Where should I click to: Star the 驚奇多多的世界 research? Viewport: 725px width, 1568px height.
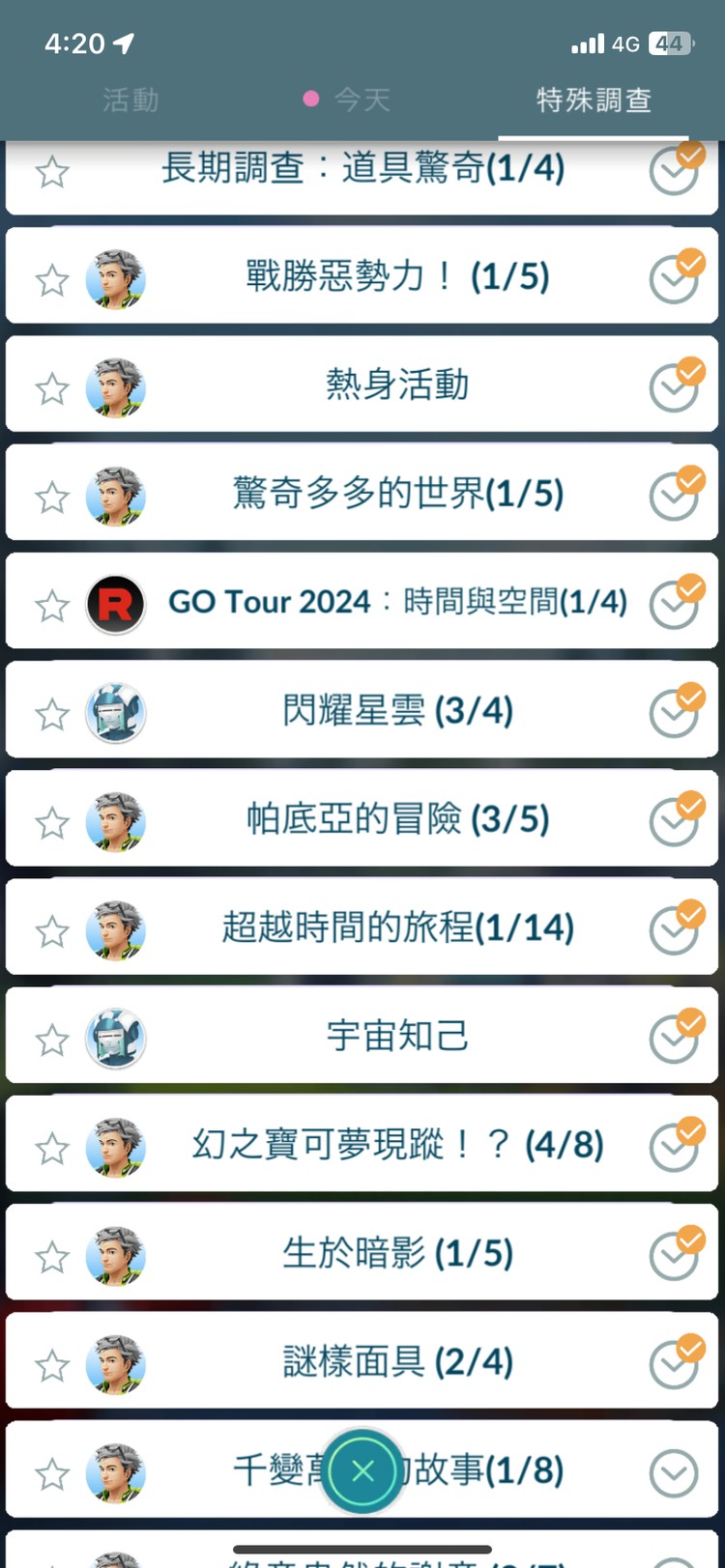coord(51,492)
